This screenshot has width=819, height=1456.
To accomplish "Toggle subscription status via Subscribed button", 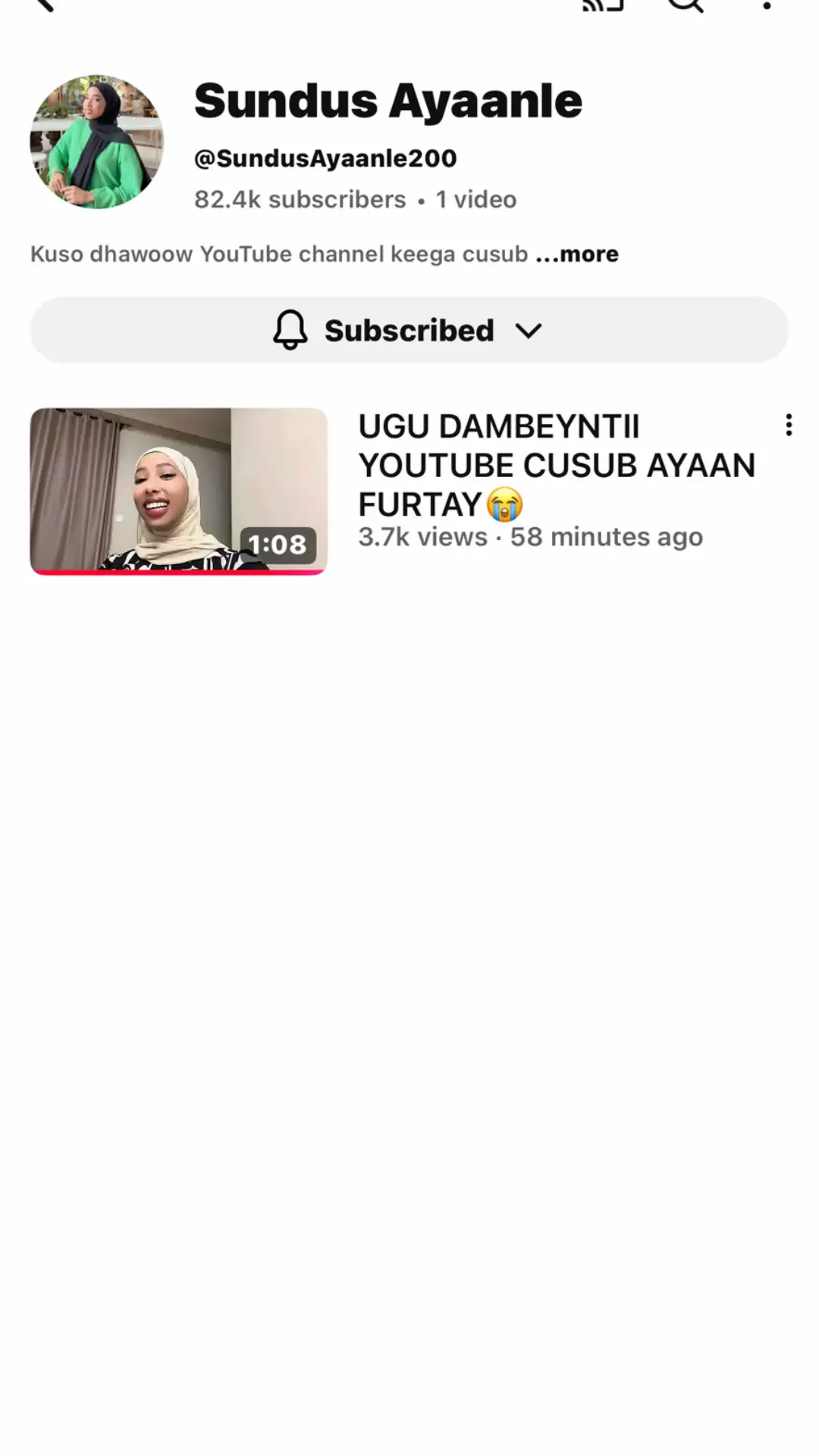I will [x=409, y=330].
